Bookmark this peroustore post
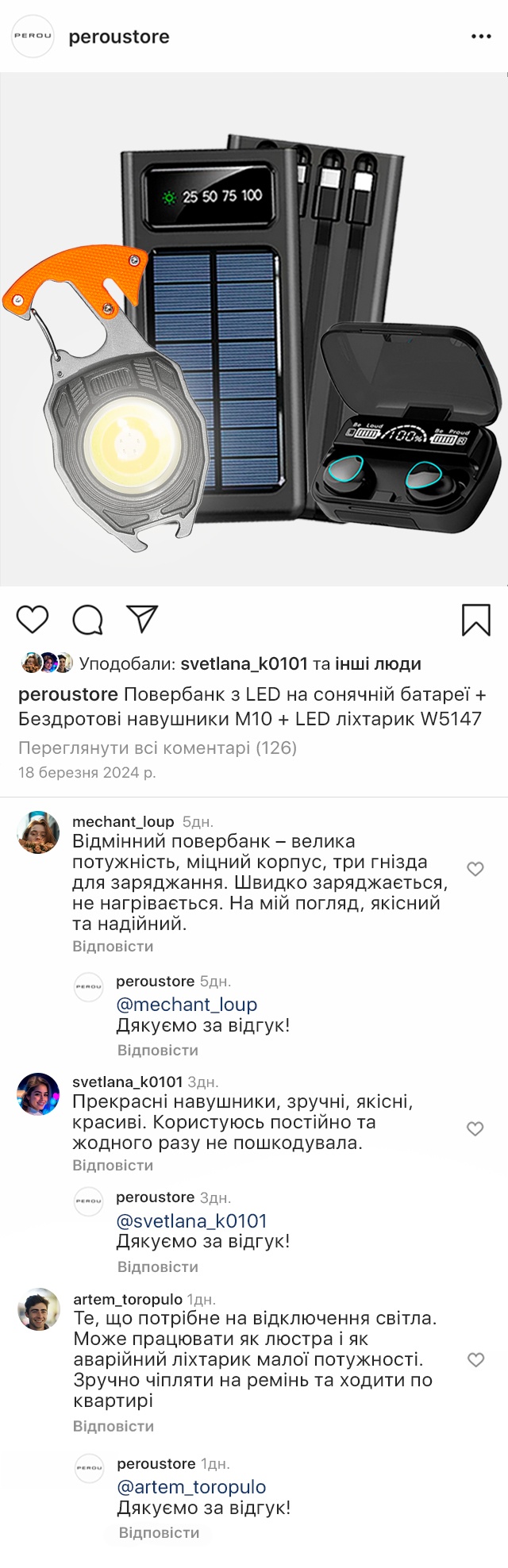The image size is (508, 1568). pos(475,621)
